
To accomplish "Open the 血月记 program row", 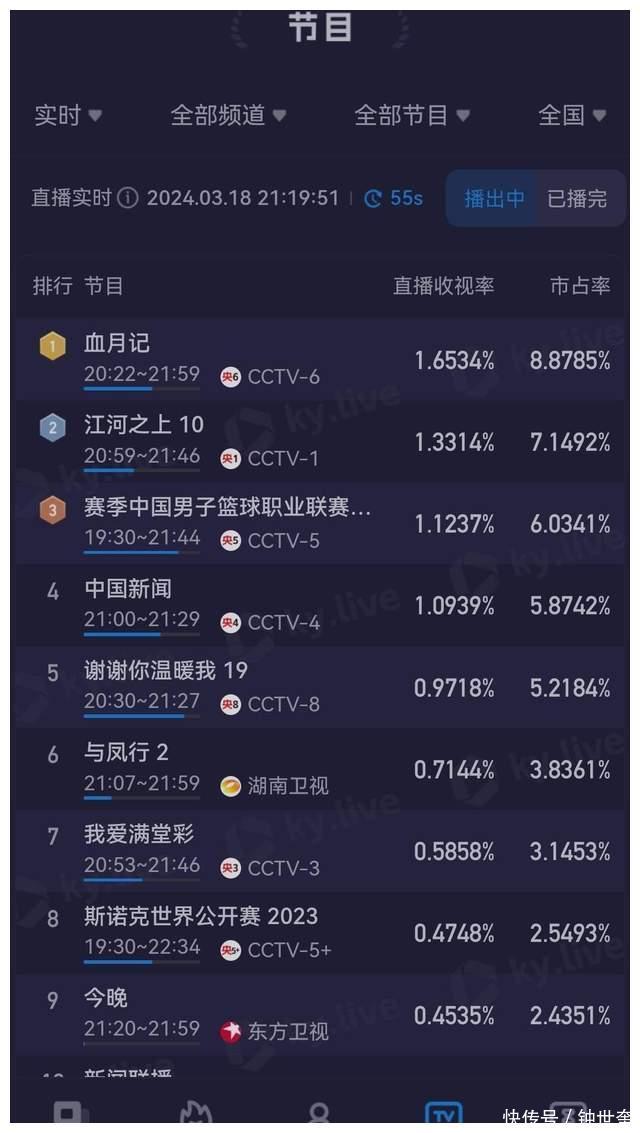I will point(320,360).
